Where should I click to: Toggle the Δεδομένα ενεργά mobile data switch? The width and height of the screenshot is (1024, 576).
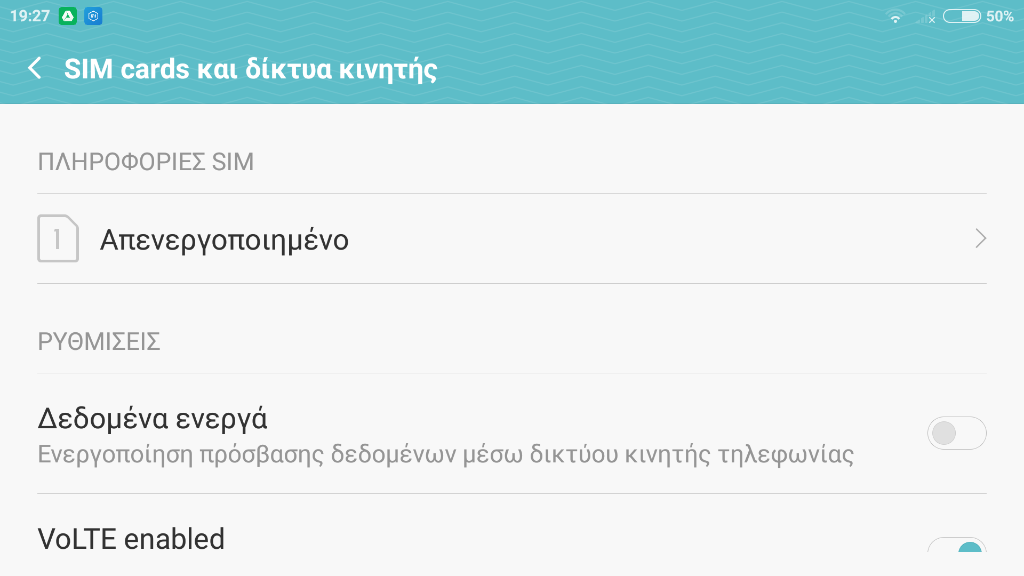tap(956, 433)
